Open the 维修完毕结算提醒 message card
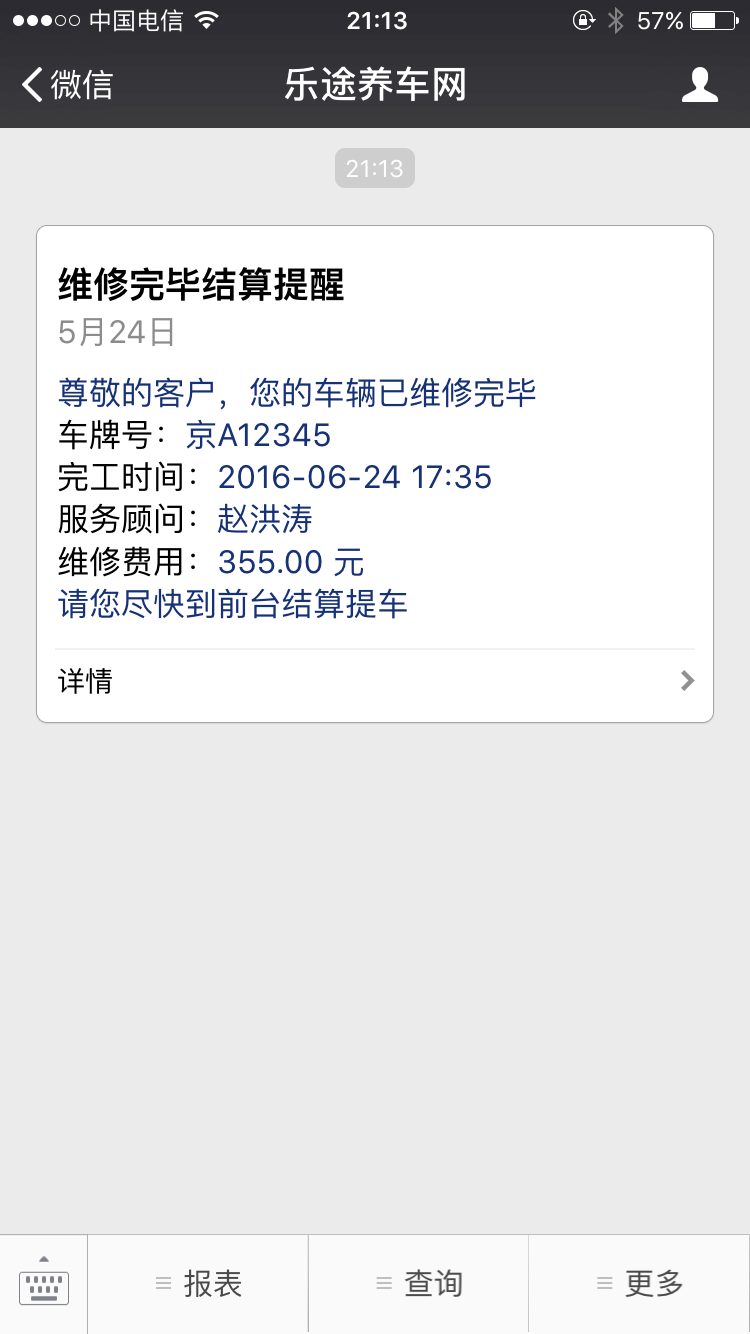750x1334 pixels. point(375,474)
